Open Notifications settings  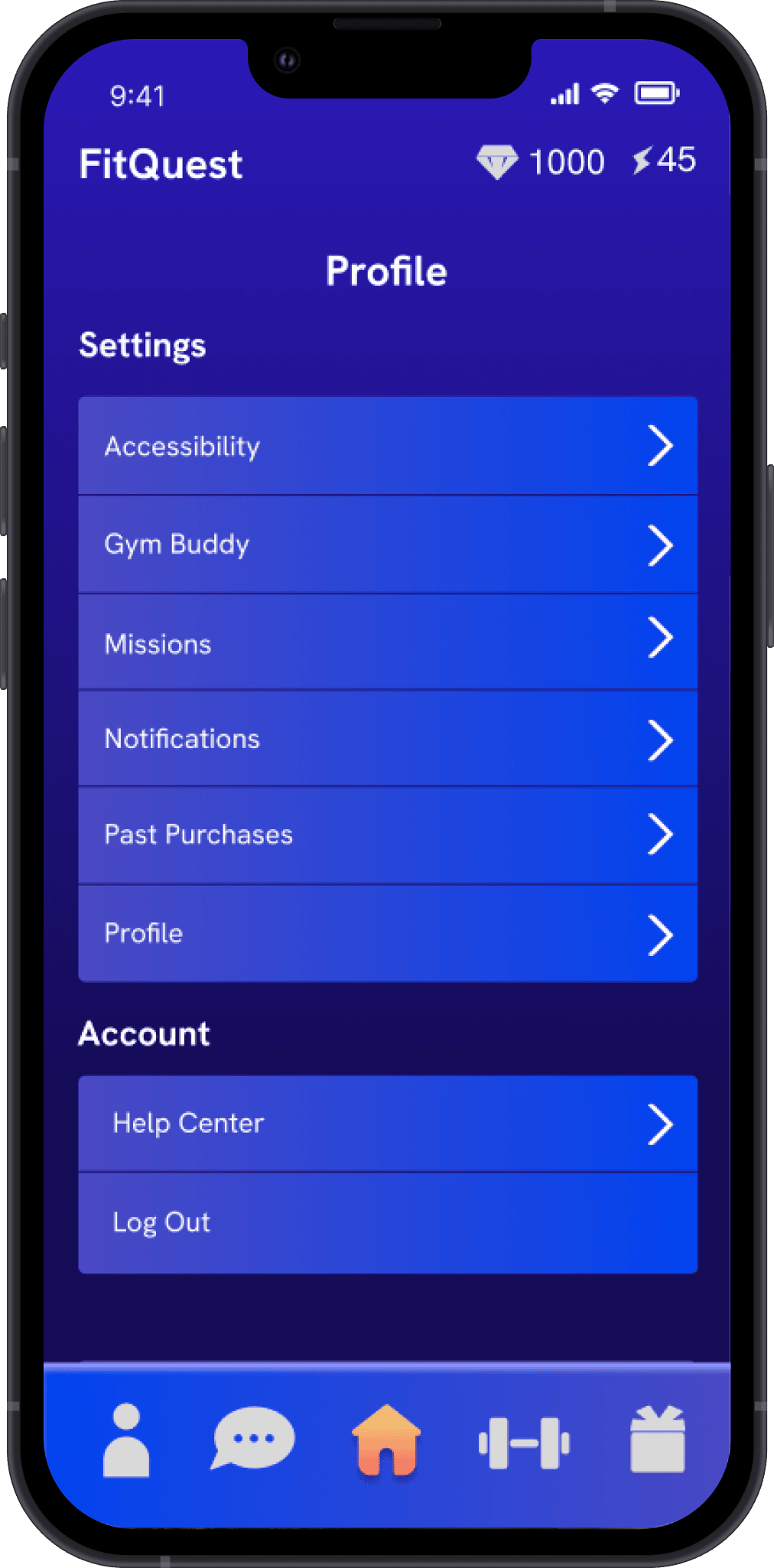[388, 739]
